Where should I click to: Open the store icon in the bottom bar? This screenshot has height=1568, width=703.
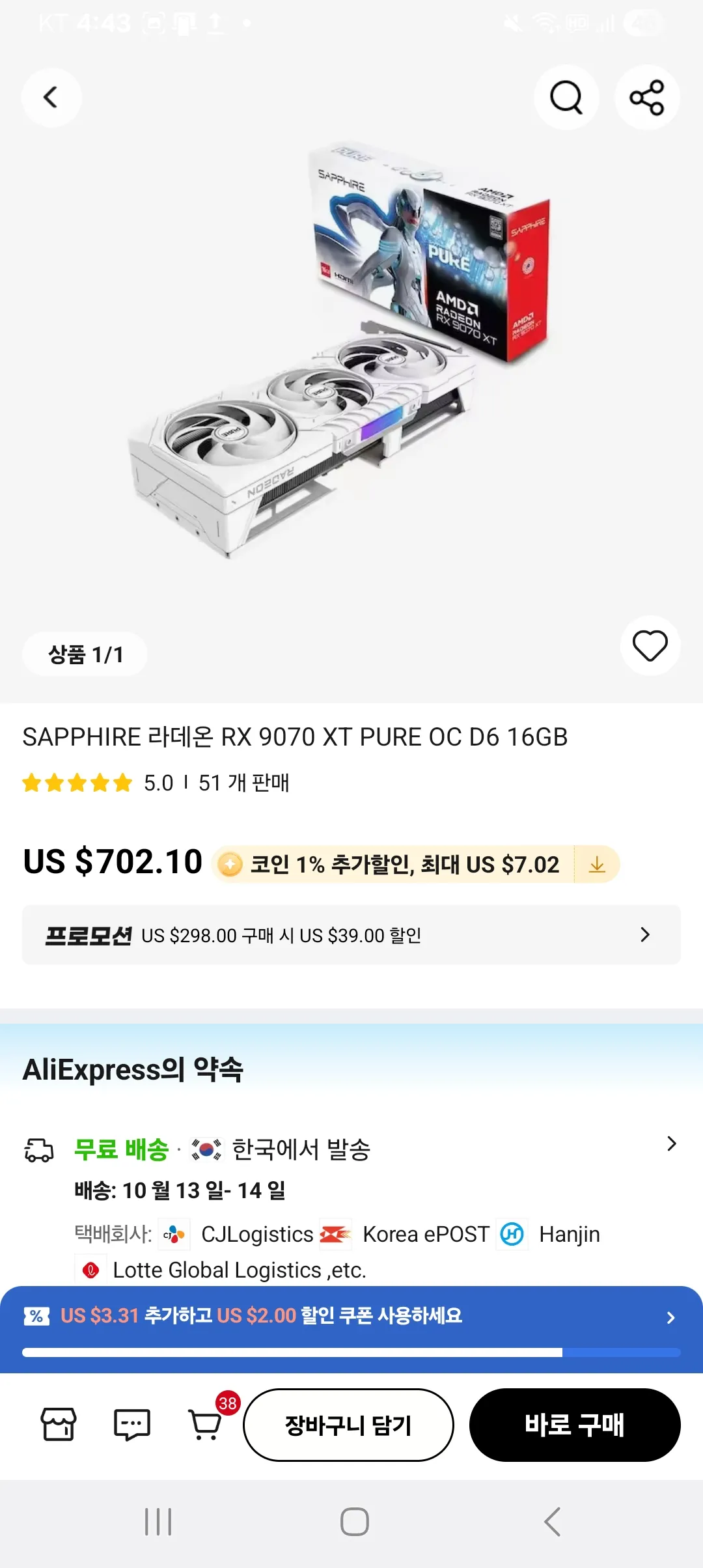click(x=58, y=1423)
